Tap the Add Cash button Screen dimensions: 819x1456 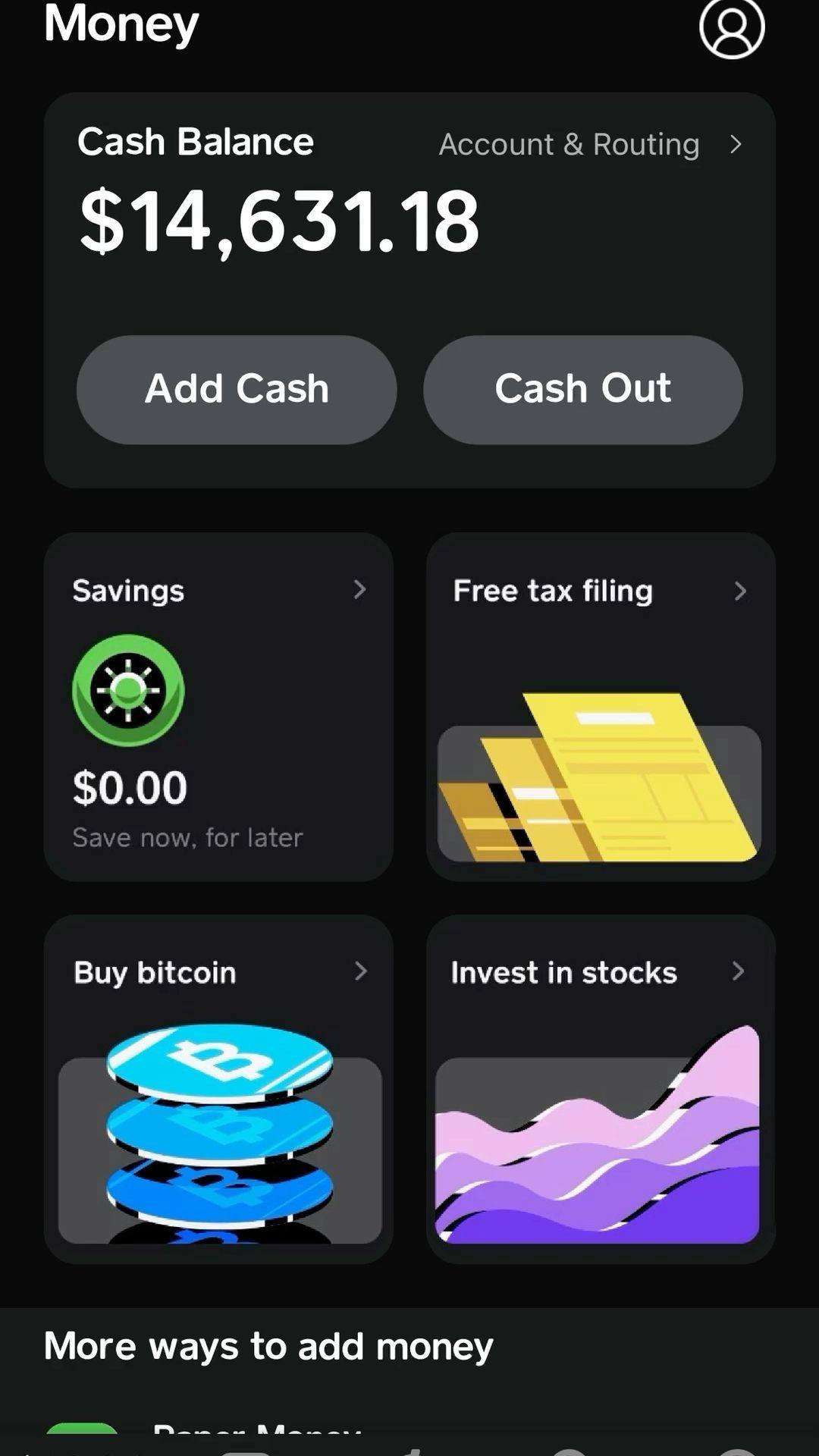tap(237, 389)
